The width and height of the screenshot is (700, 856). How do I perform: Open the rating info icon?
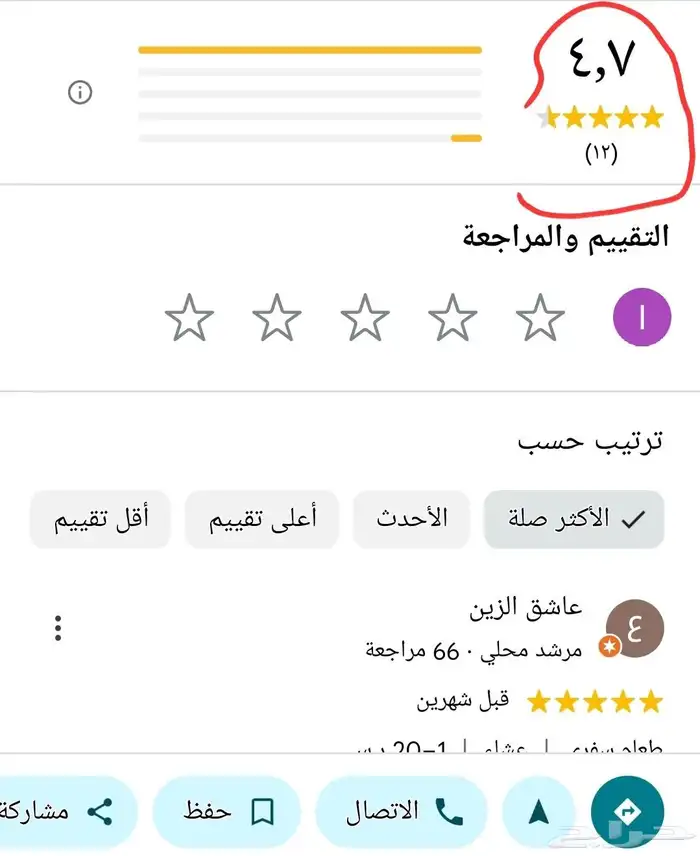click(80, 92)
